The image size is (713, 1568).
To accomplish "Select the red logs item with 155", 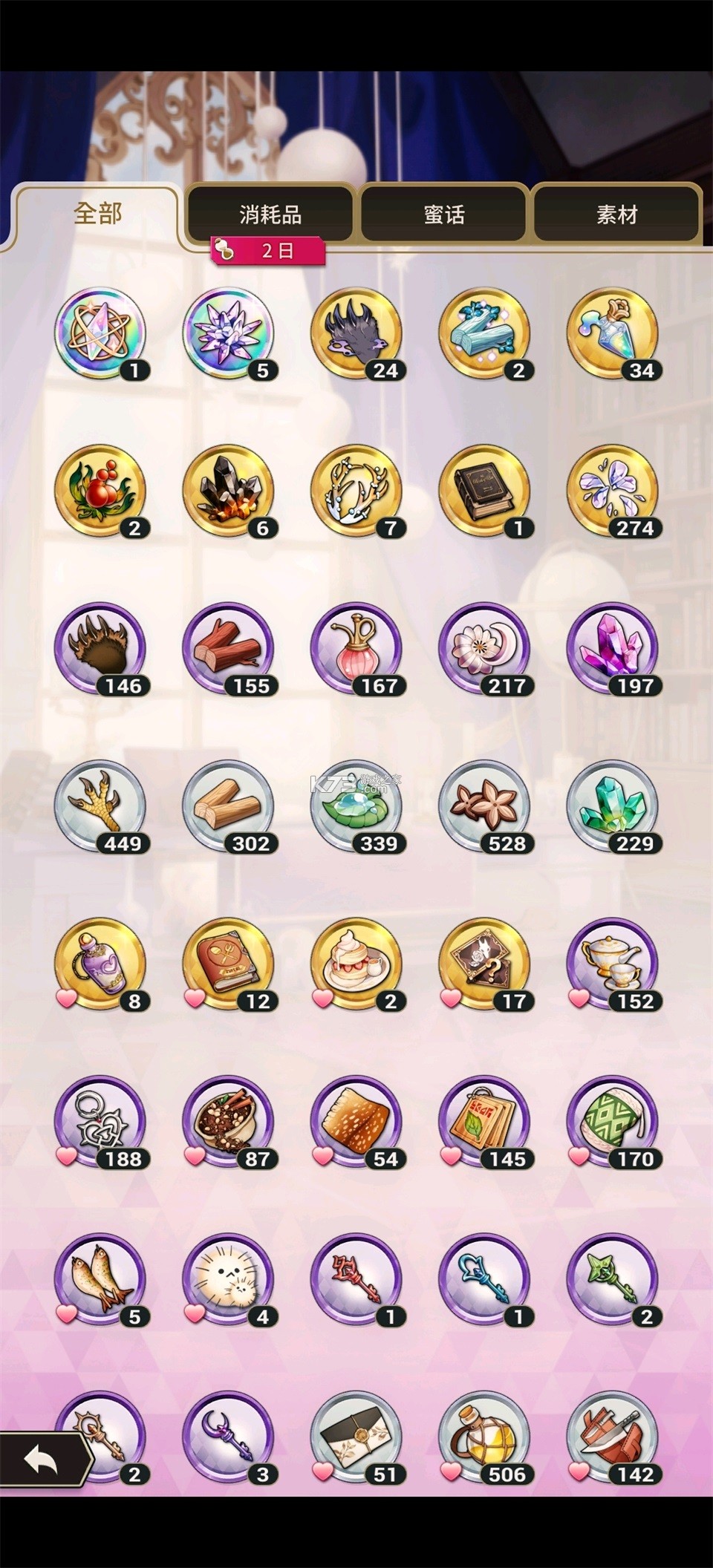I will pos(228,648).
